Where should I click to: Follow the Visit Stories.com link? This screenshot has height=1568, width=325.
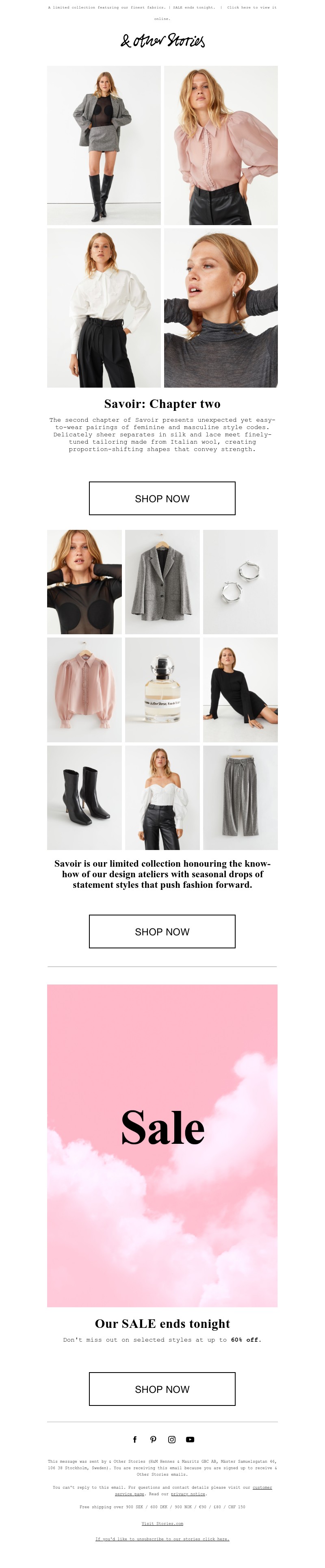click(162, 1523)
